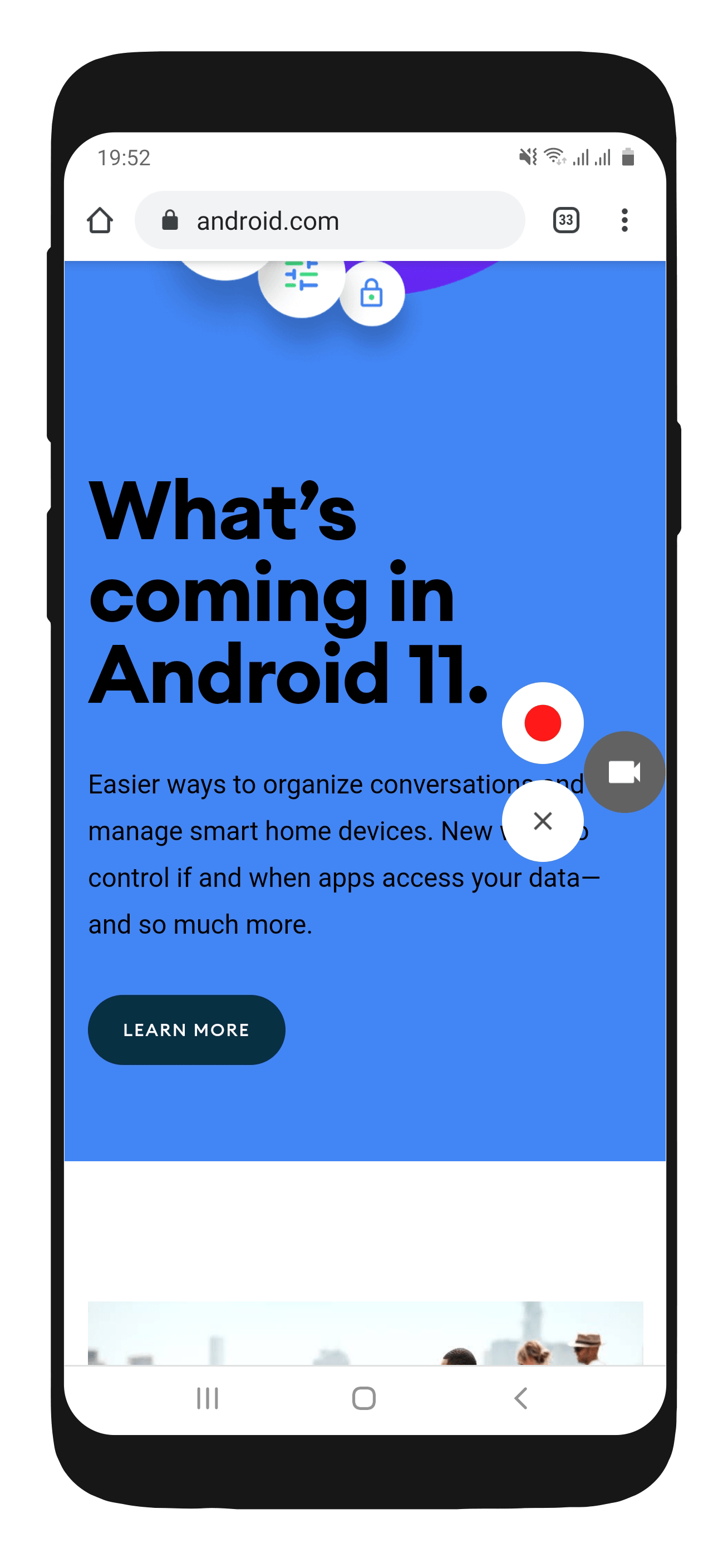Open the partly visible photo below the banner
Image resolution: width=728 pixels, height=1568 pixels.
click(365, 1333)
